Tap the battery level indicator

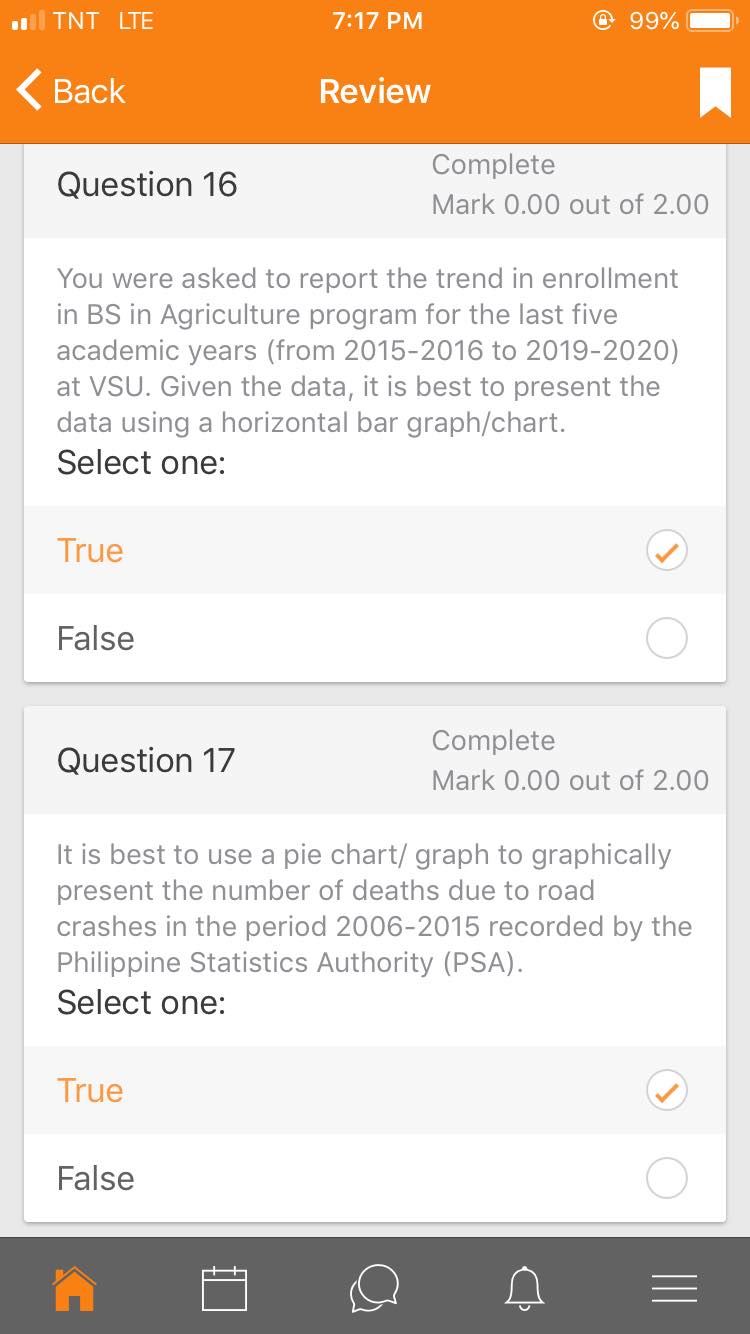(x=712, y=19)
